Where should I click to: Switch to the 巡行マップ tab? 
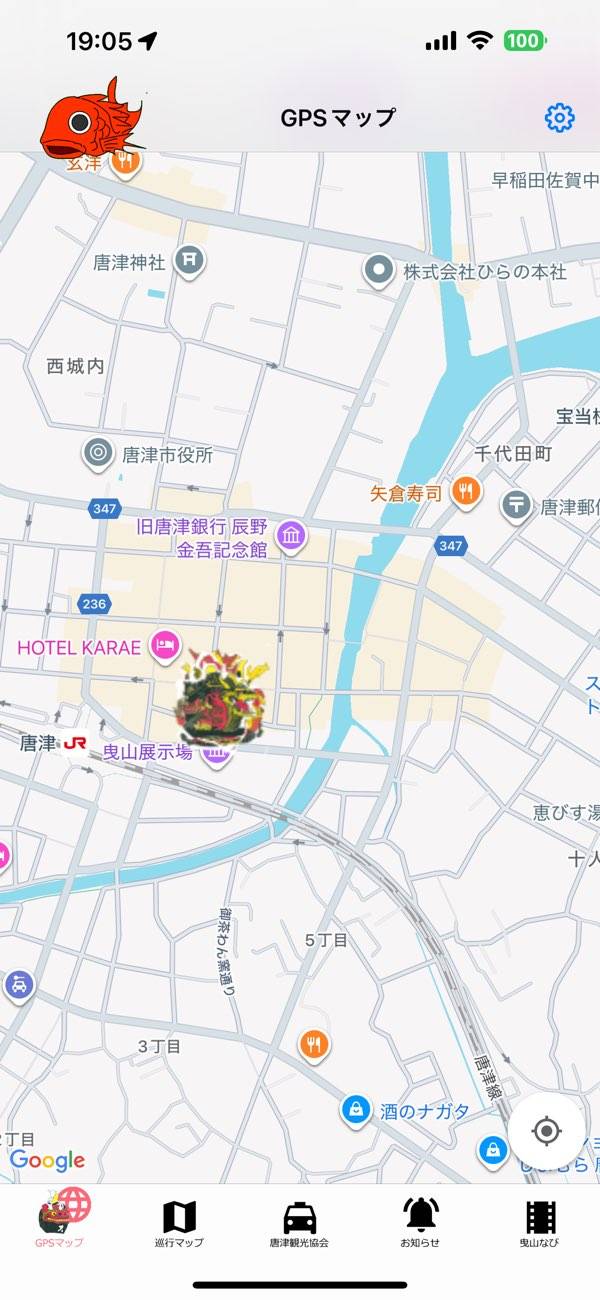pyautogui.click(x=179, y=1223)
